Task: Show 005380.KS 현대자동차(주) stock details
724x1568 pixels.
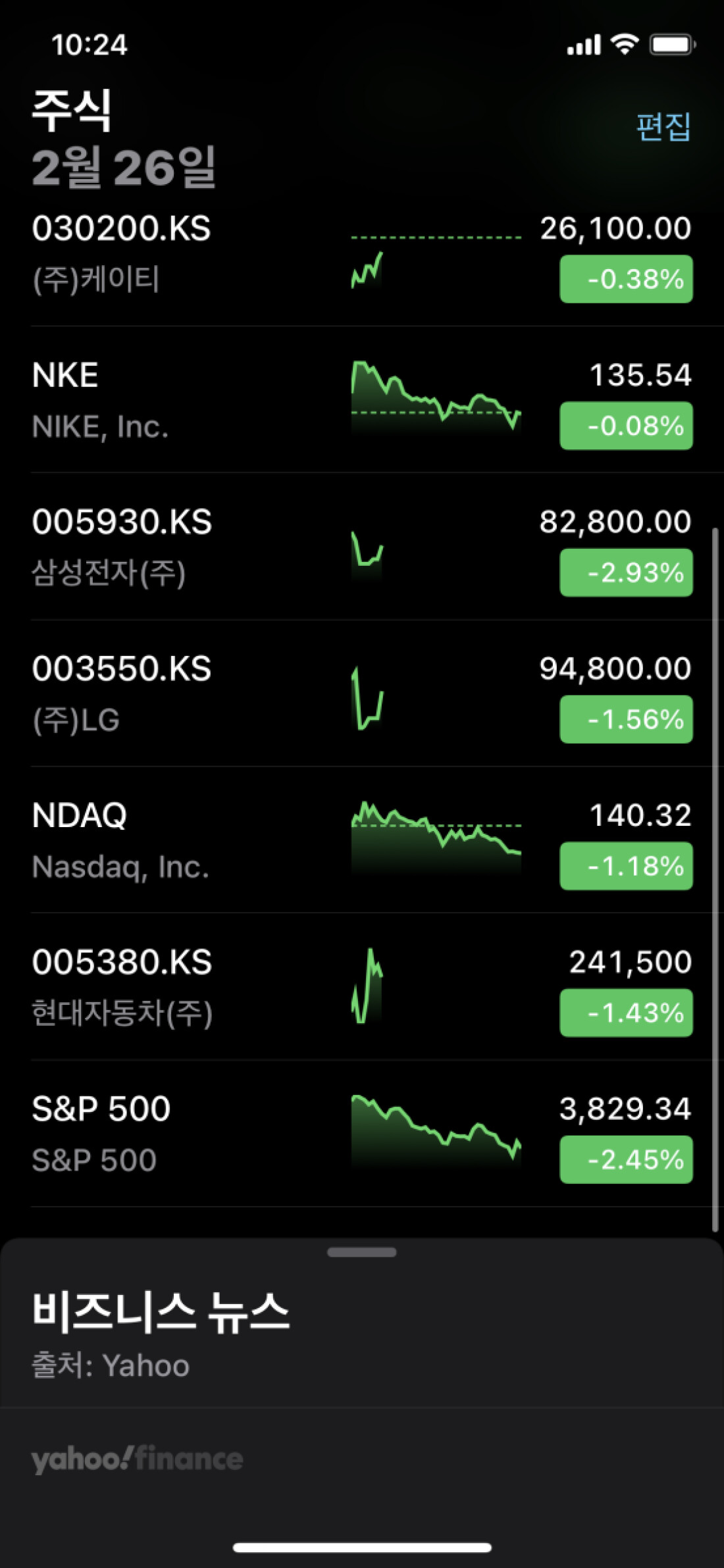Action: [x=197, y=987]
